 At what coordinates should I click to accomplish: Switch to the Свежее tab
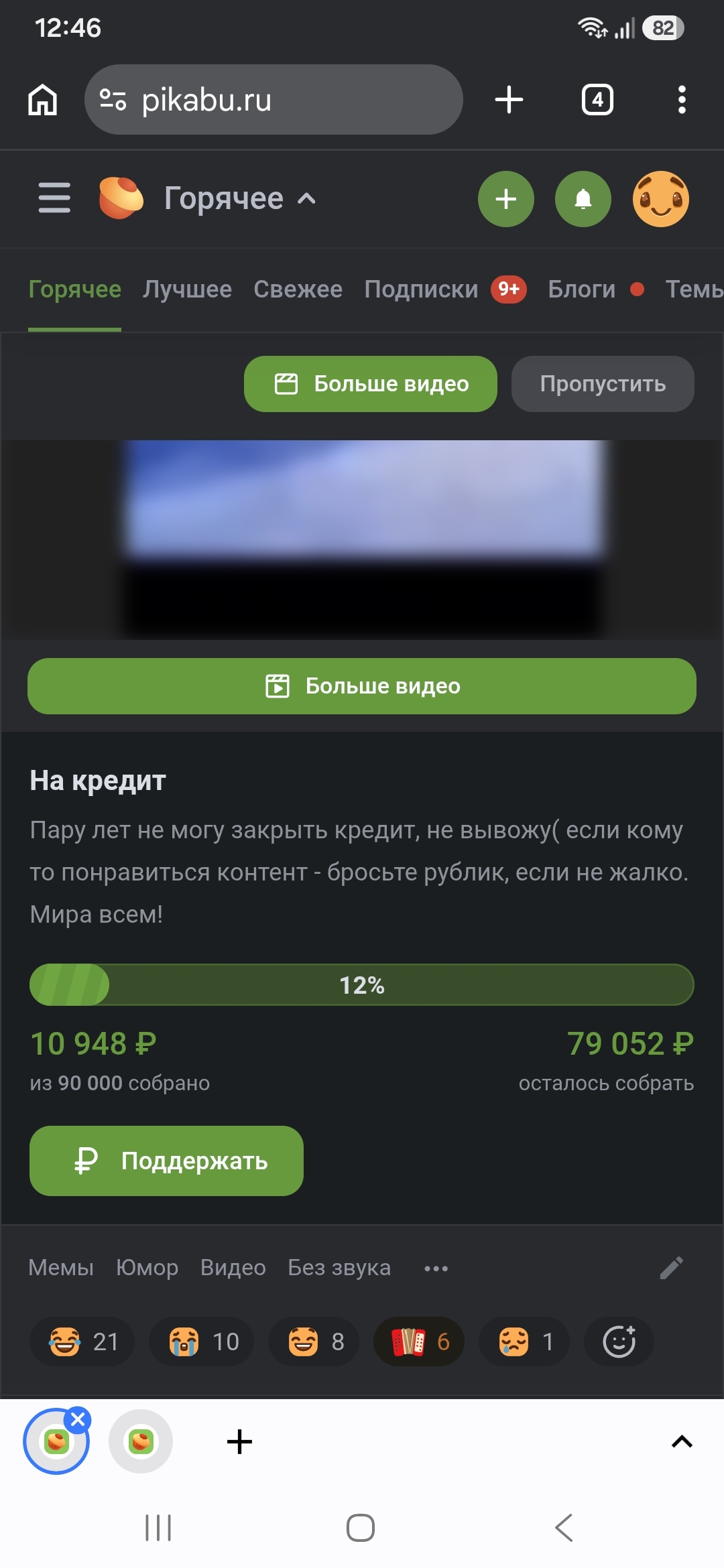click(x=298, y=289)
